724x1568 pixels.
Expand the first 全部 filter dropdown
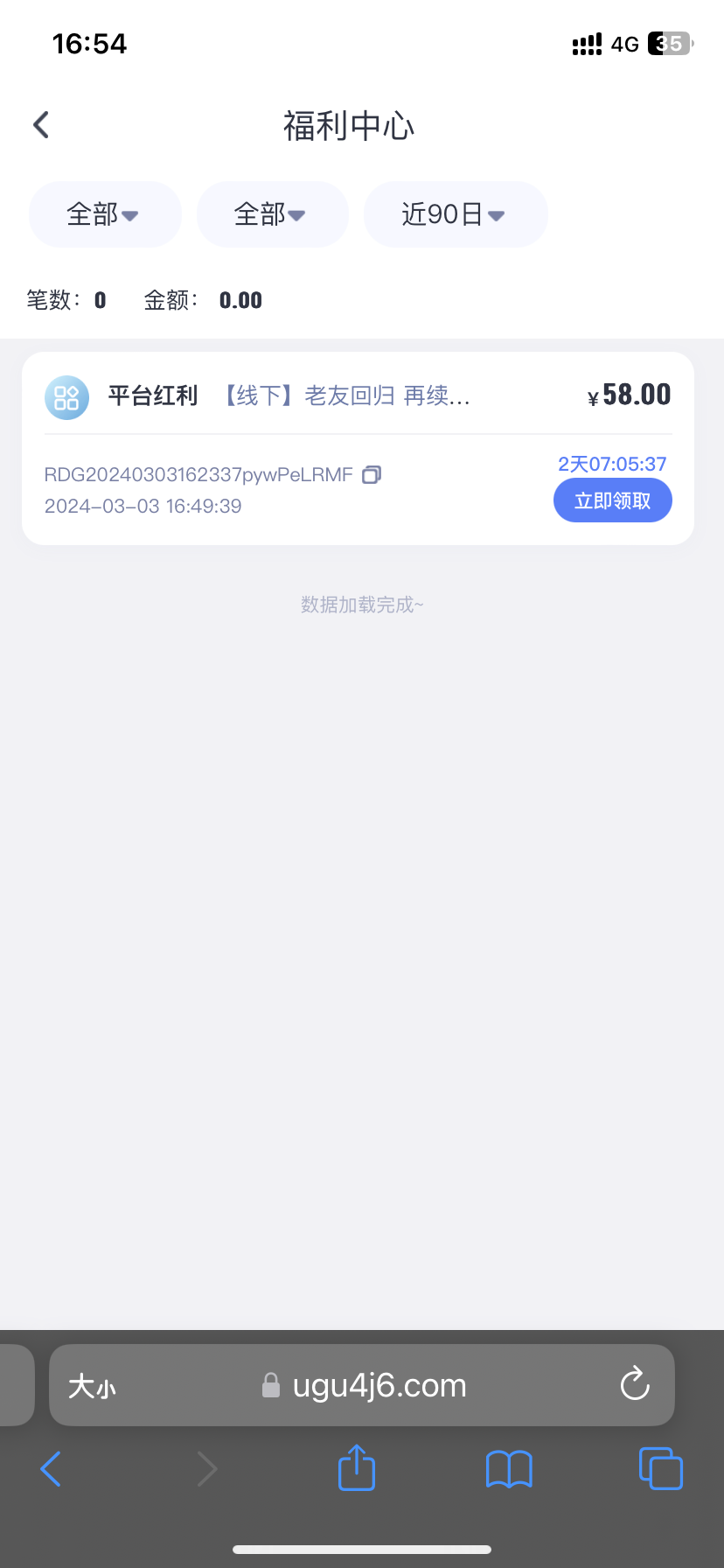click(x=104, y=214)
